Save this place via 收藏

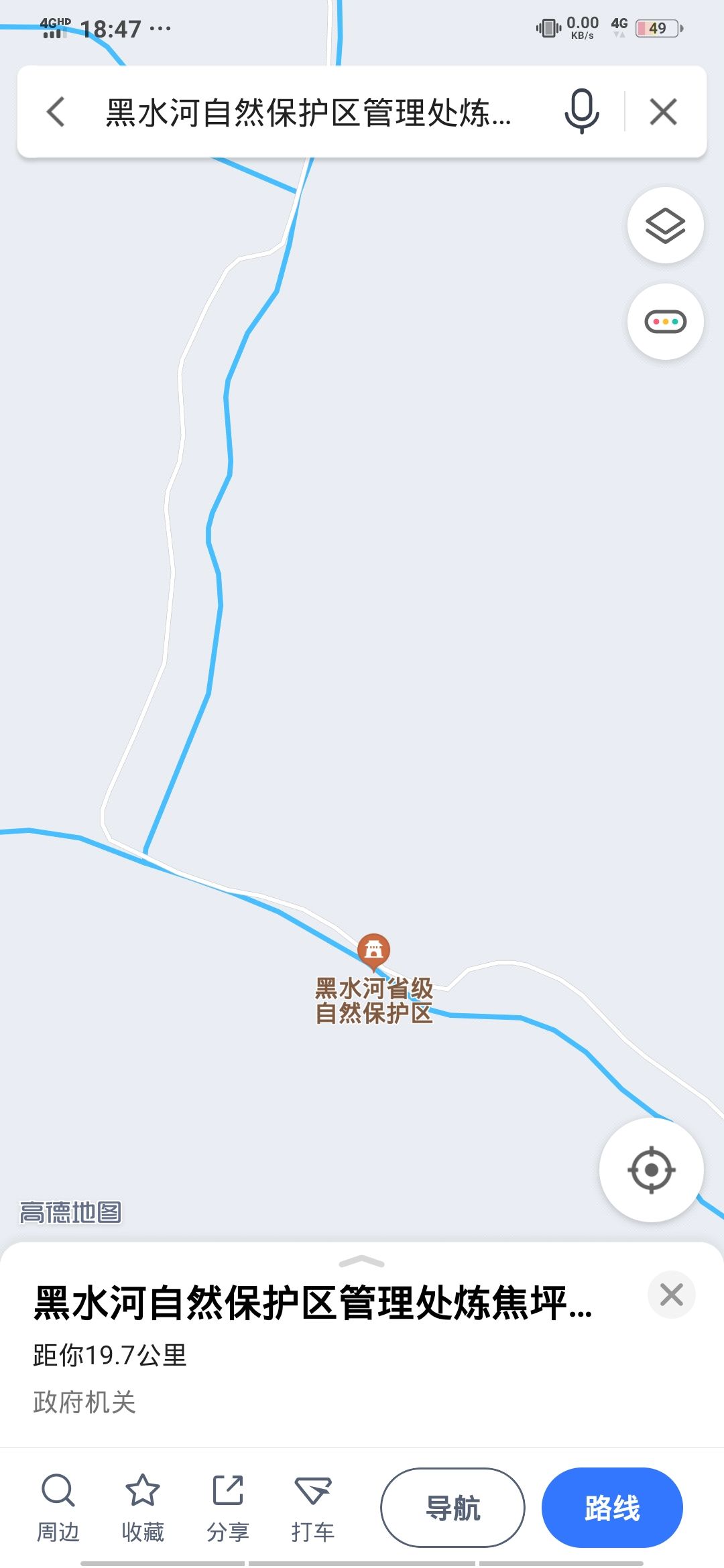tap(143, 1508)
